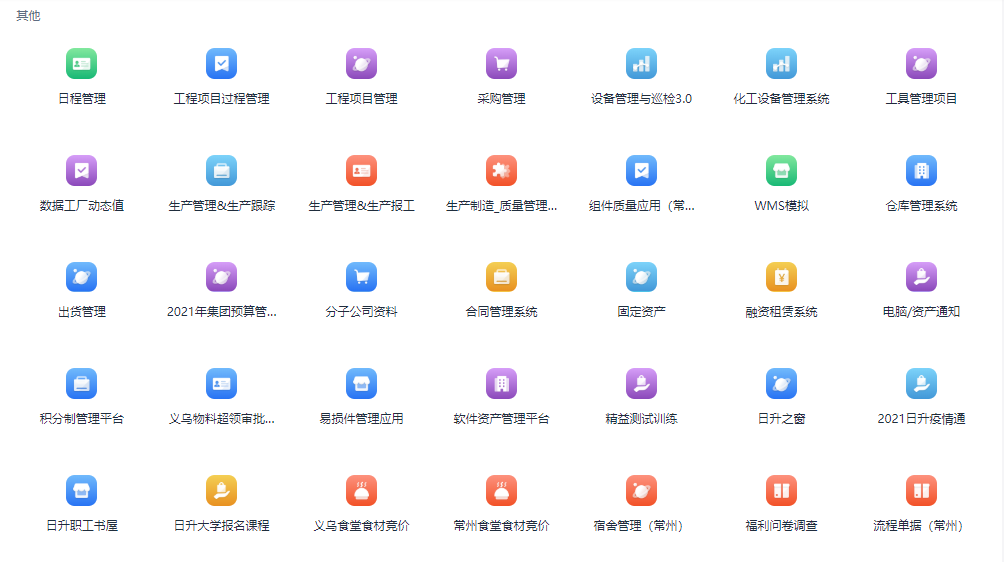Image resolution: width=1004 pixels, height=562 pixels.
Task: Select 设备管理与巡检3.0
Action: tap(642, 64)
